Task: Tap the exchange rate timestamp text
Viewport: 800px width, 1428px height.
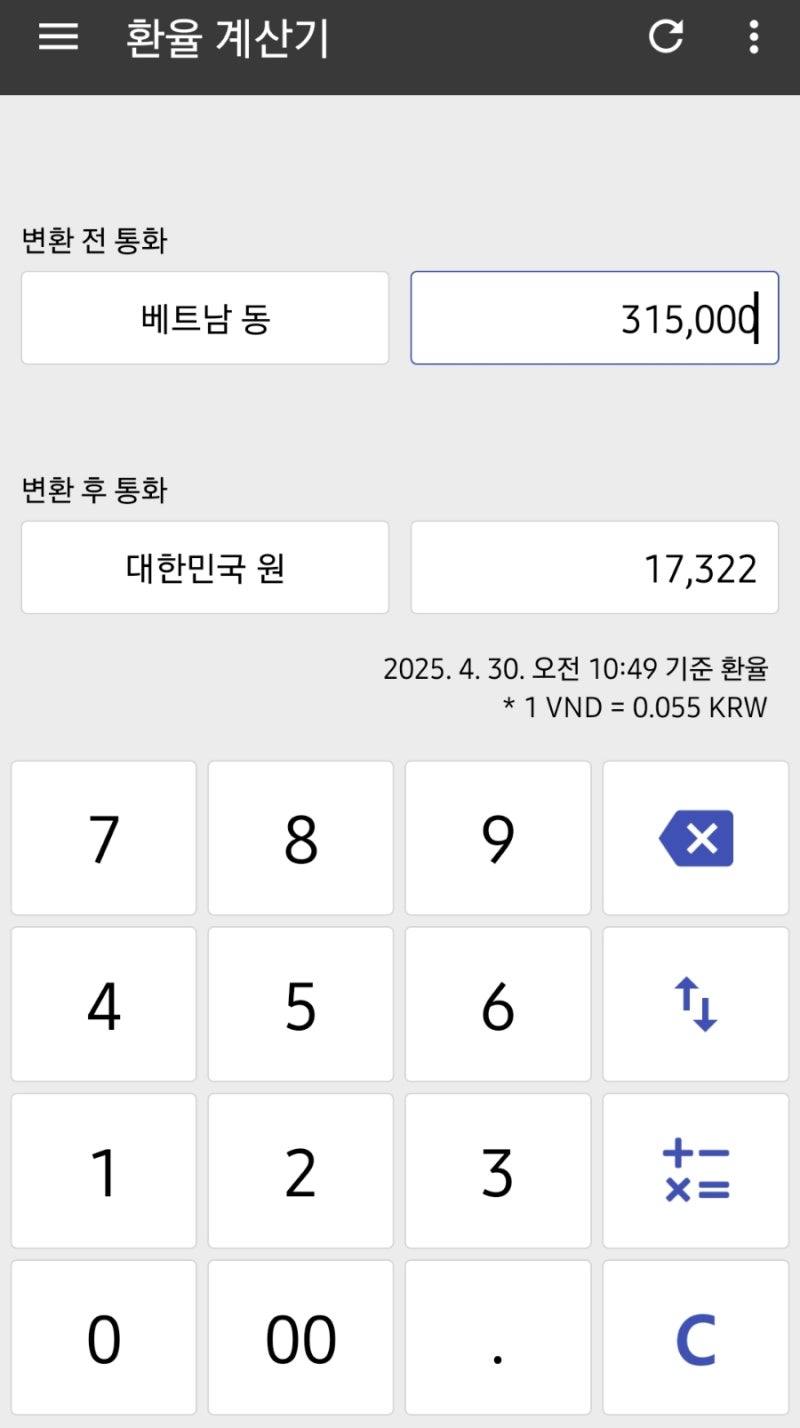Action: point(575,668)
